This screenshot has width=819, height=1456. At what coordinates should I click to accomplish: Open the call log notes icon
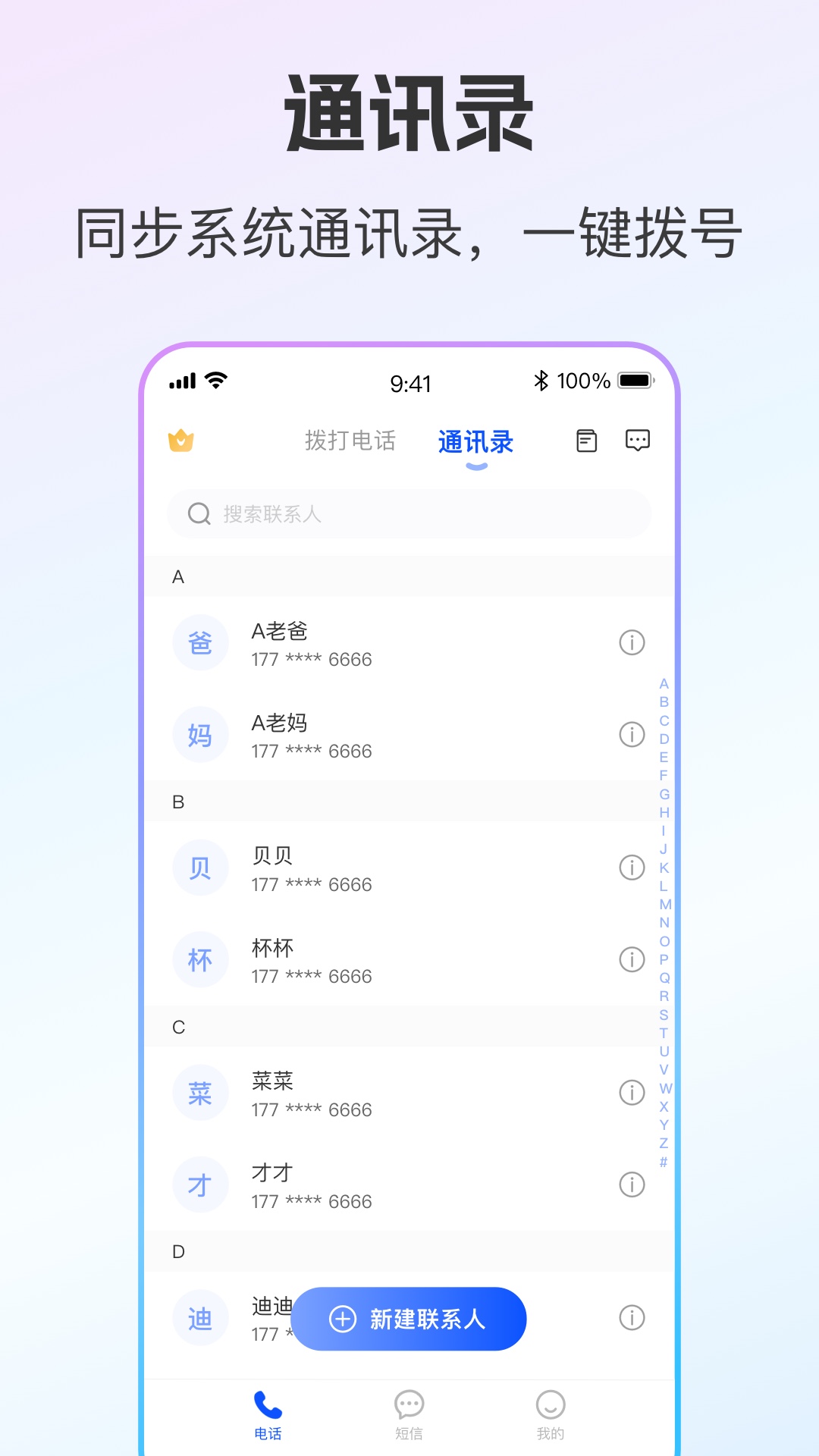click(586, 440)
